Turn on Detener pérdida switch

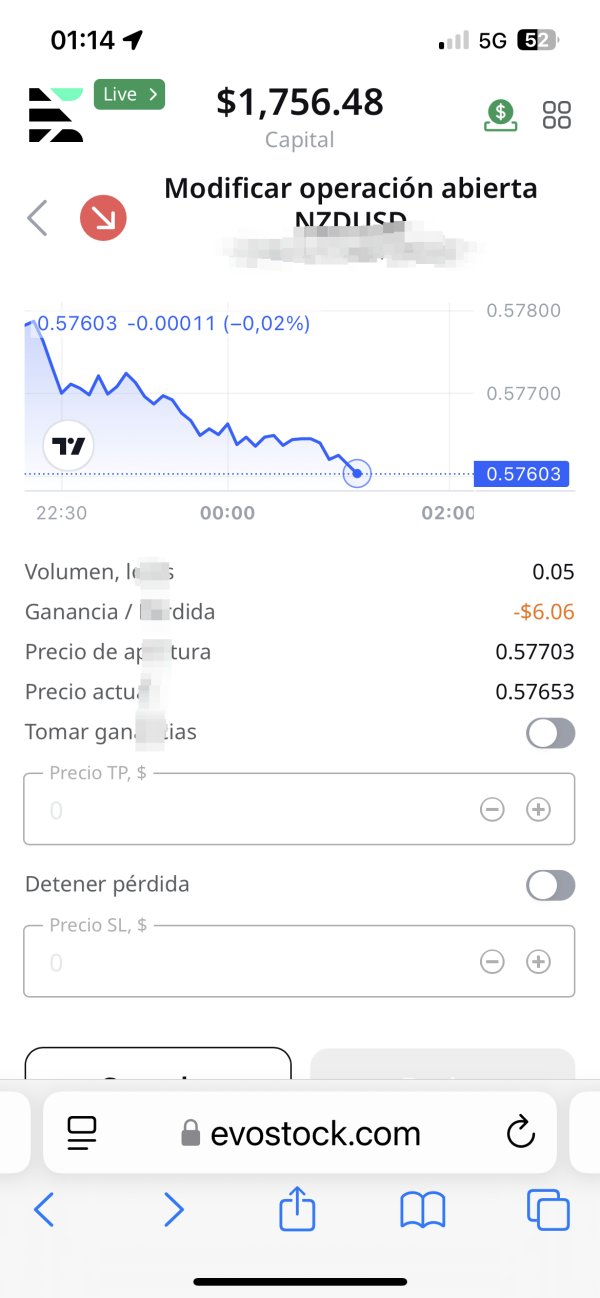point(550,885)
